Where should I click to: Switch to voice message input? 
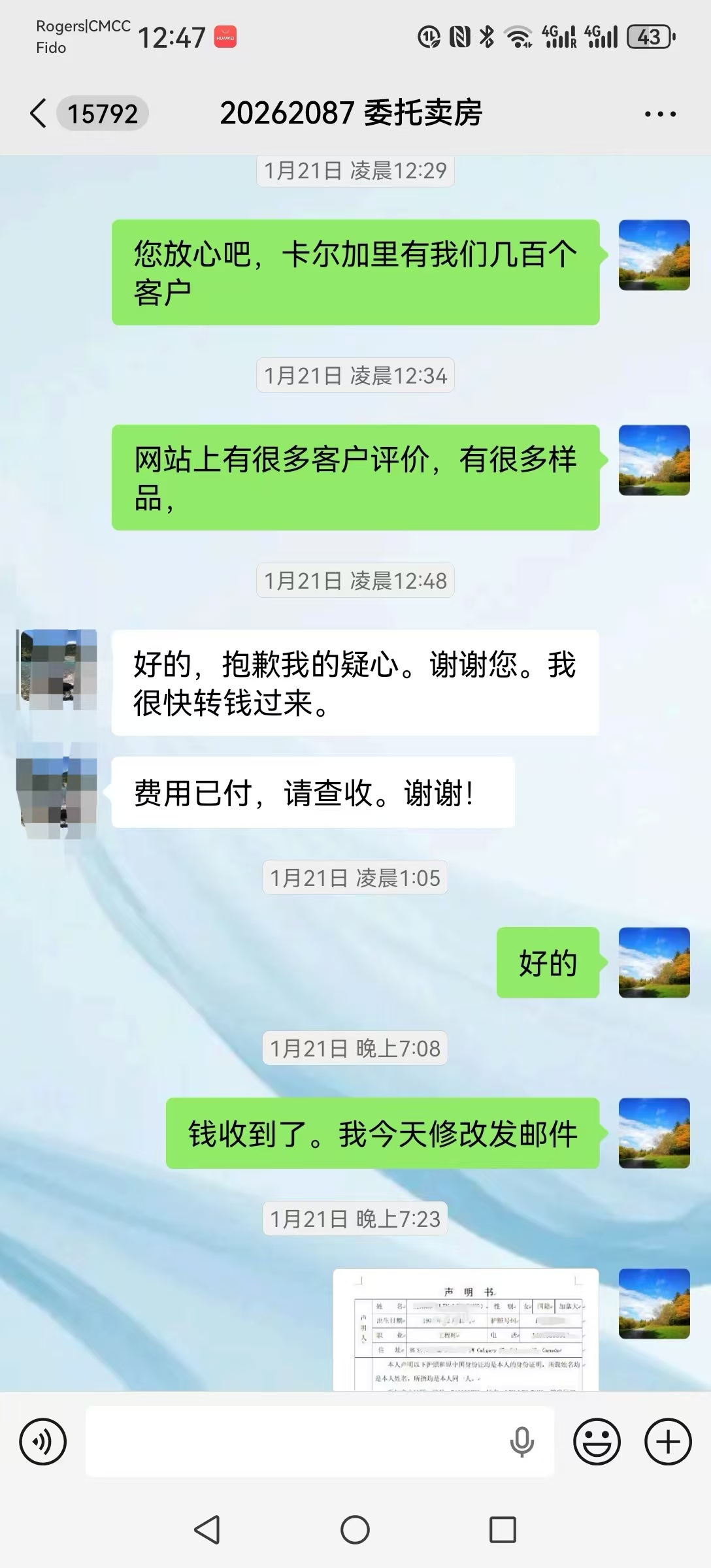tap(43, 1441)
